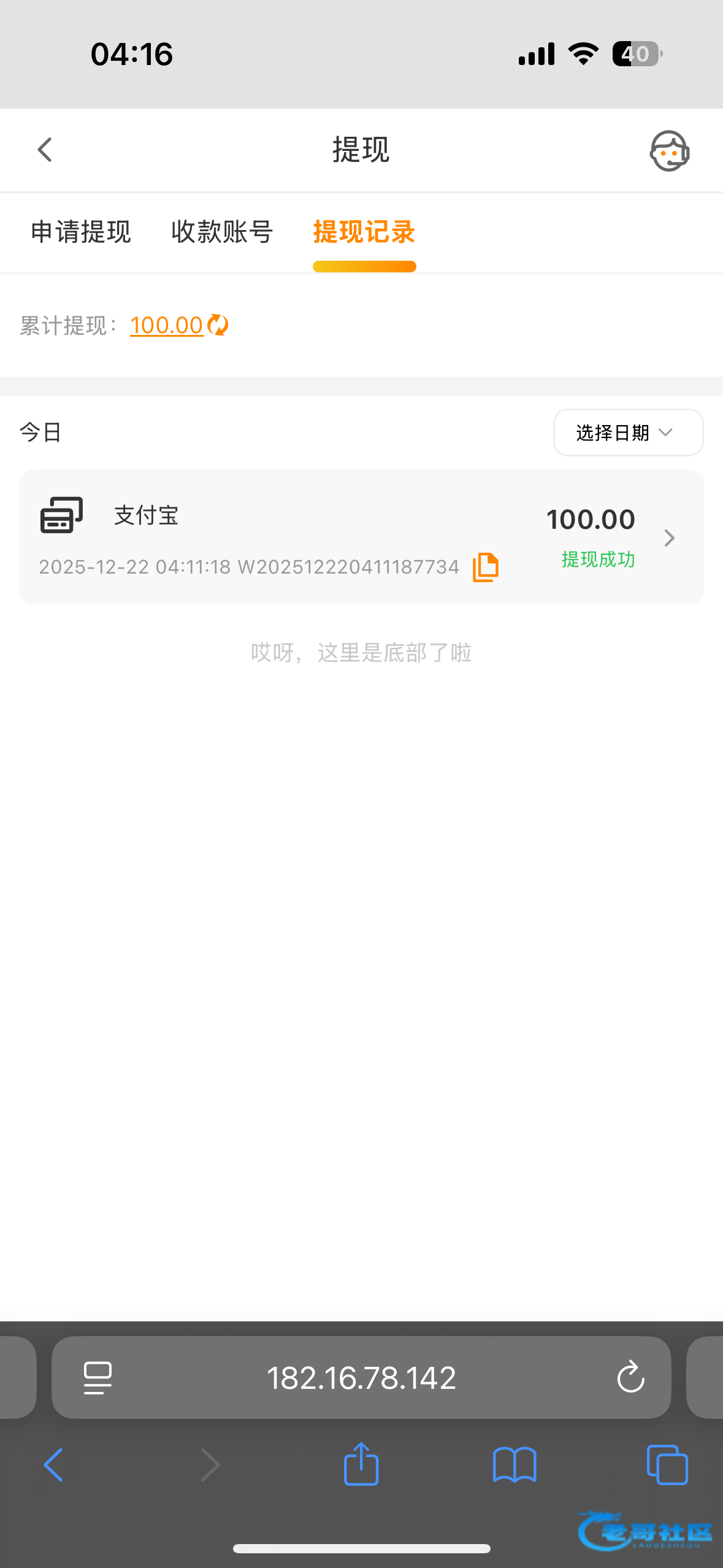The image size is (723, 1568).
Task: Open the 支付宝 100.00 withdrawal record
Action: coord(668,538)
